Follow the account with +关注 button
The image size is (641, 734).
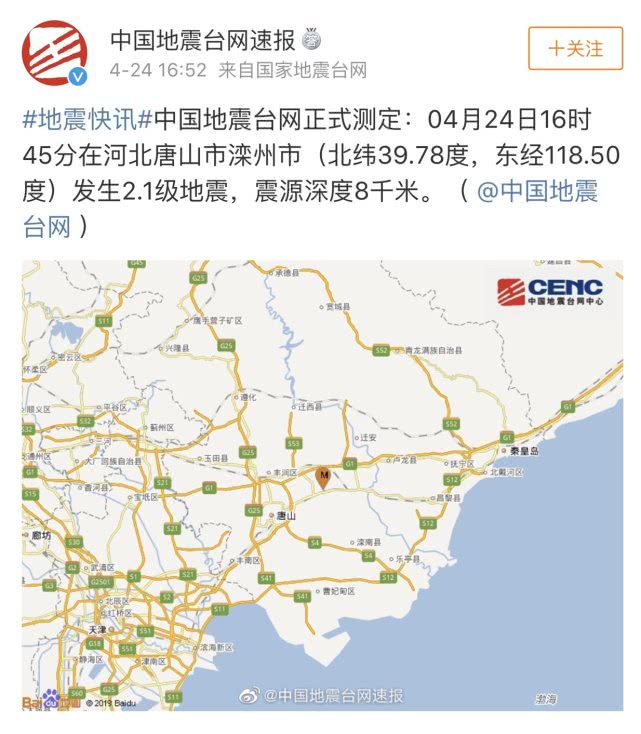pos(575,48)
